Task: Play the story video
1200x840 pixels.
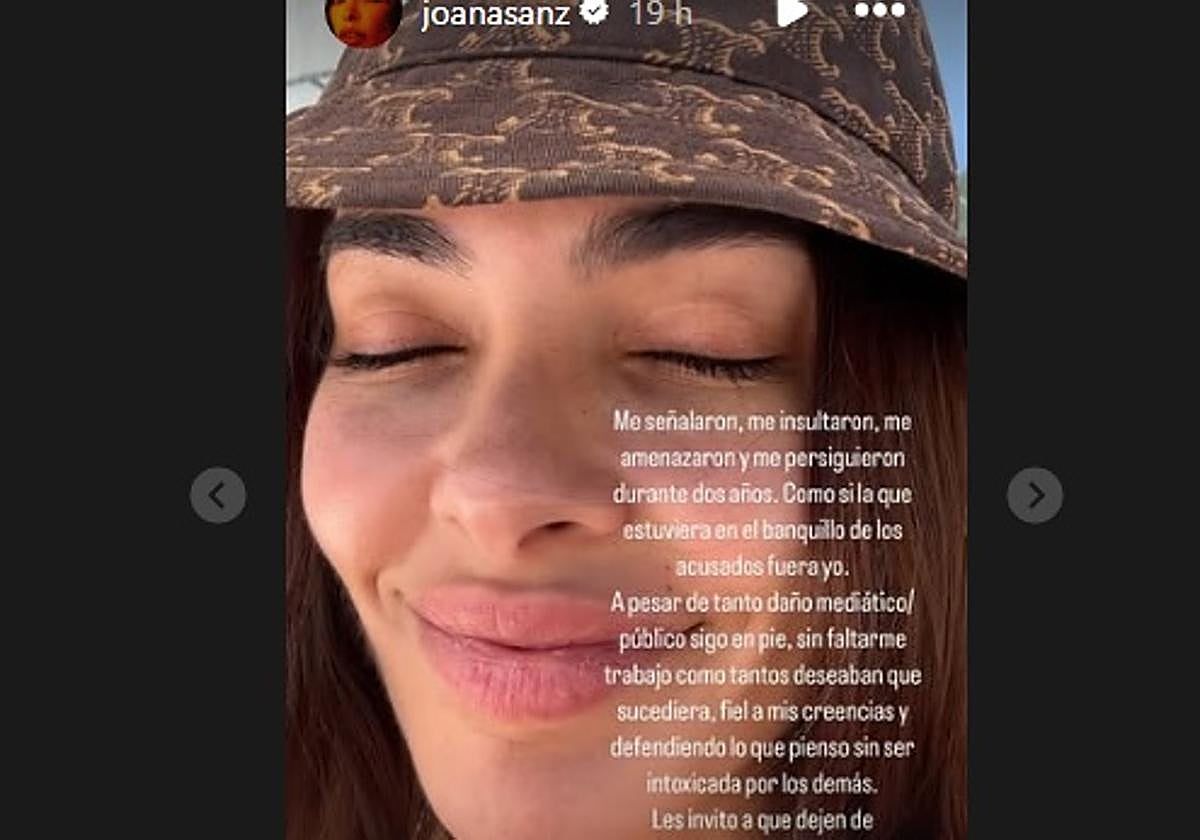Action: [x=790, y=12]
